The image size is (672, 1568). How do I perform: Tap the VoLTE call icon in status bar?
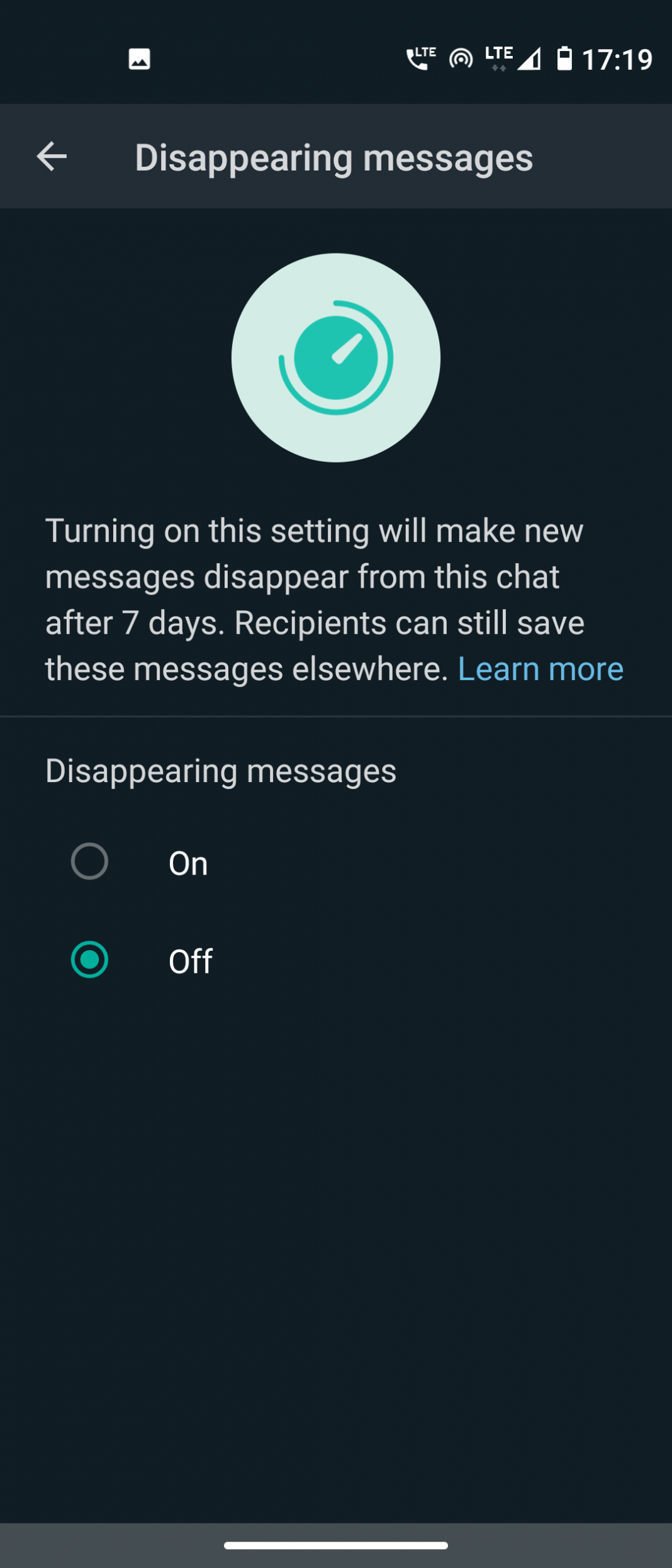(420, 58)
